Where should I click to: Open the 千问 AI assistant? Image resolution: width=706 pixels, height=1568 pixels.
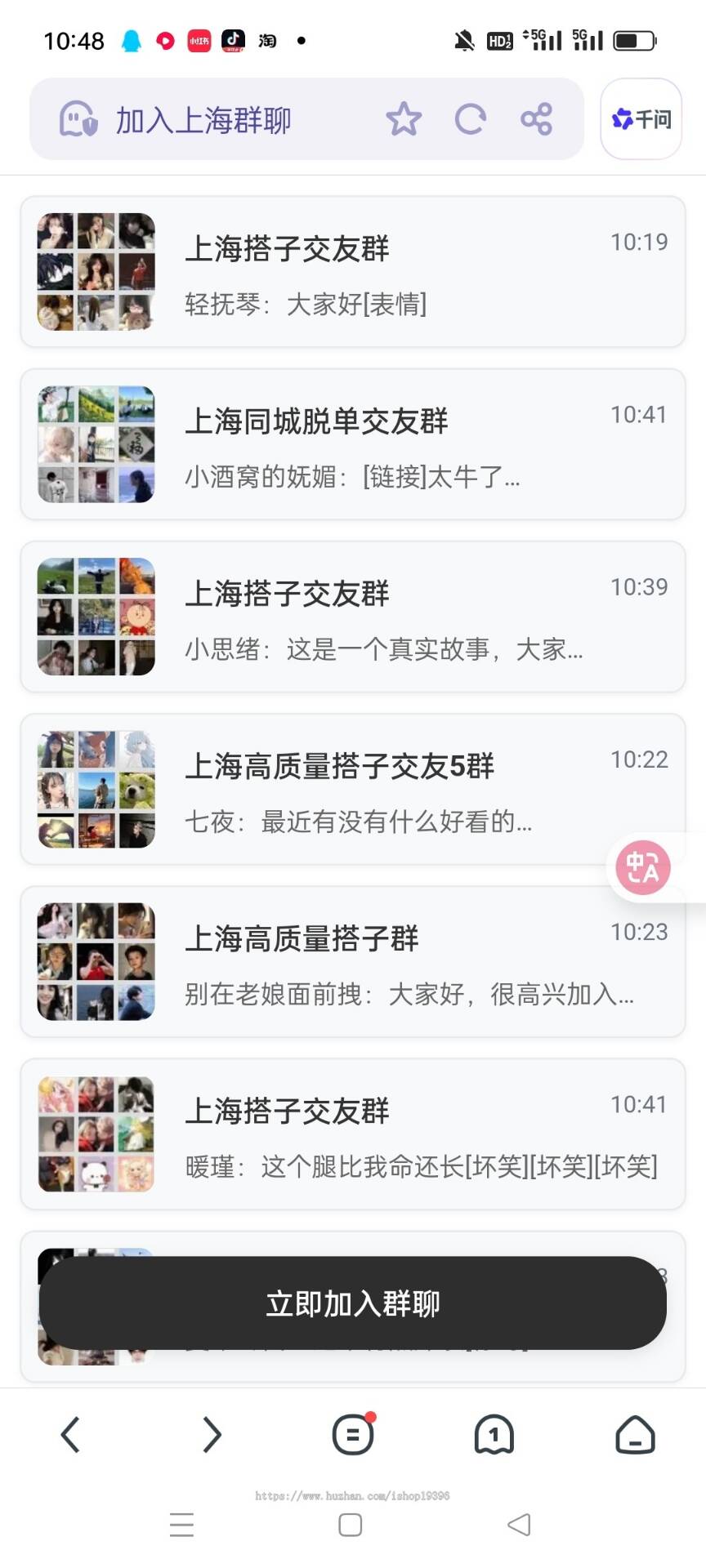[641, 119]
